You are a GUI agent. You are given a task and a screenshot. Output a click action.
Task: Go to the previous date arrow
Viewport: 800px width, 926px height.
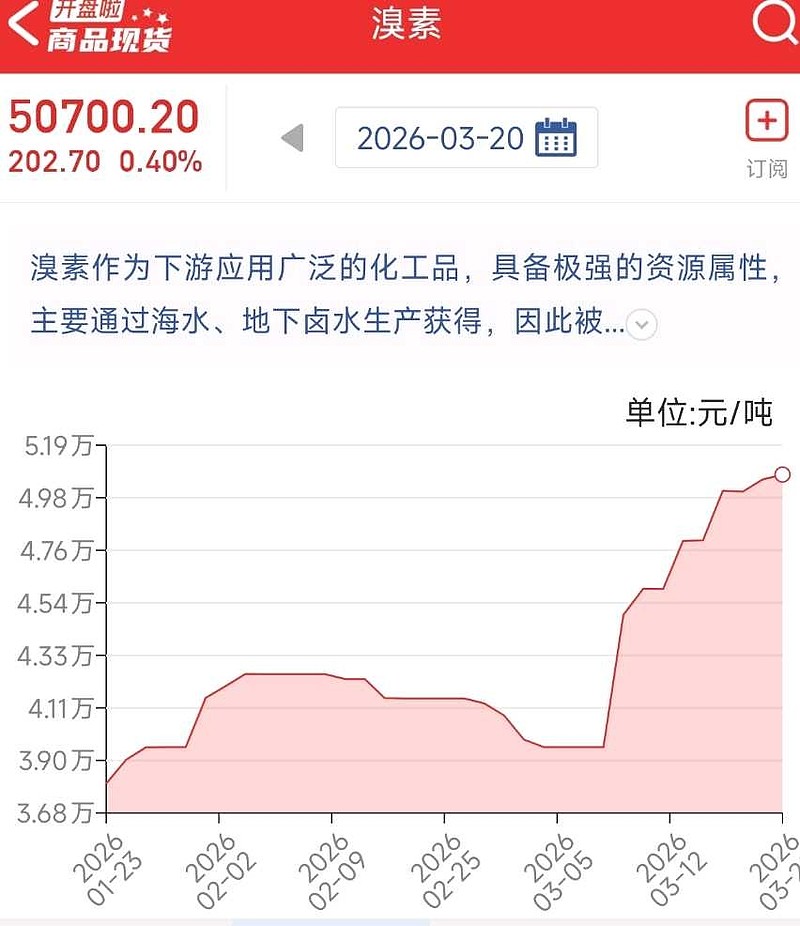pyautogui.click(x=292, y=138)
